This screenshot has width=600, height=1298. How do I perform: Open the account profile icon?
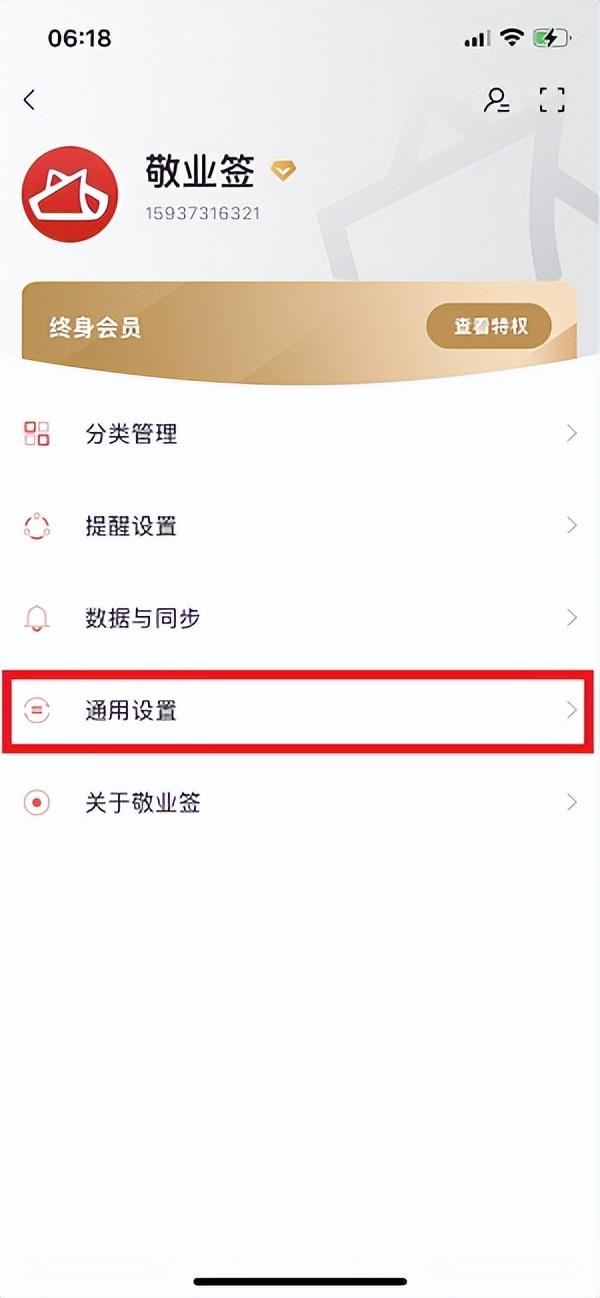tap(496, 99)
